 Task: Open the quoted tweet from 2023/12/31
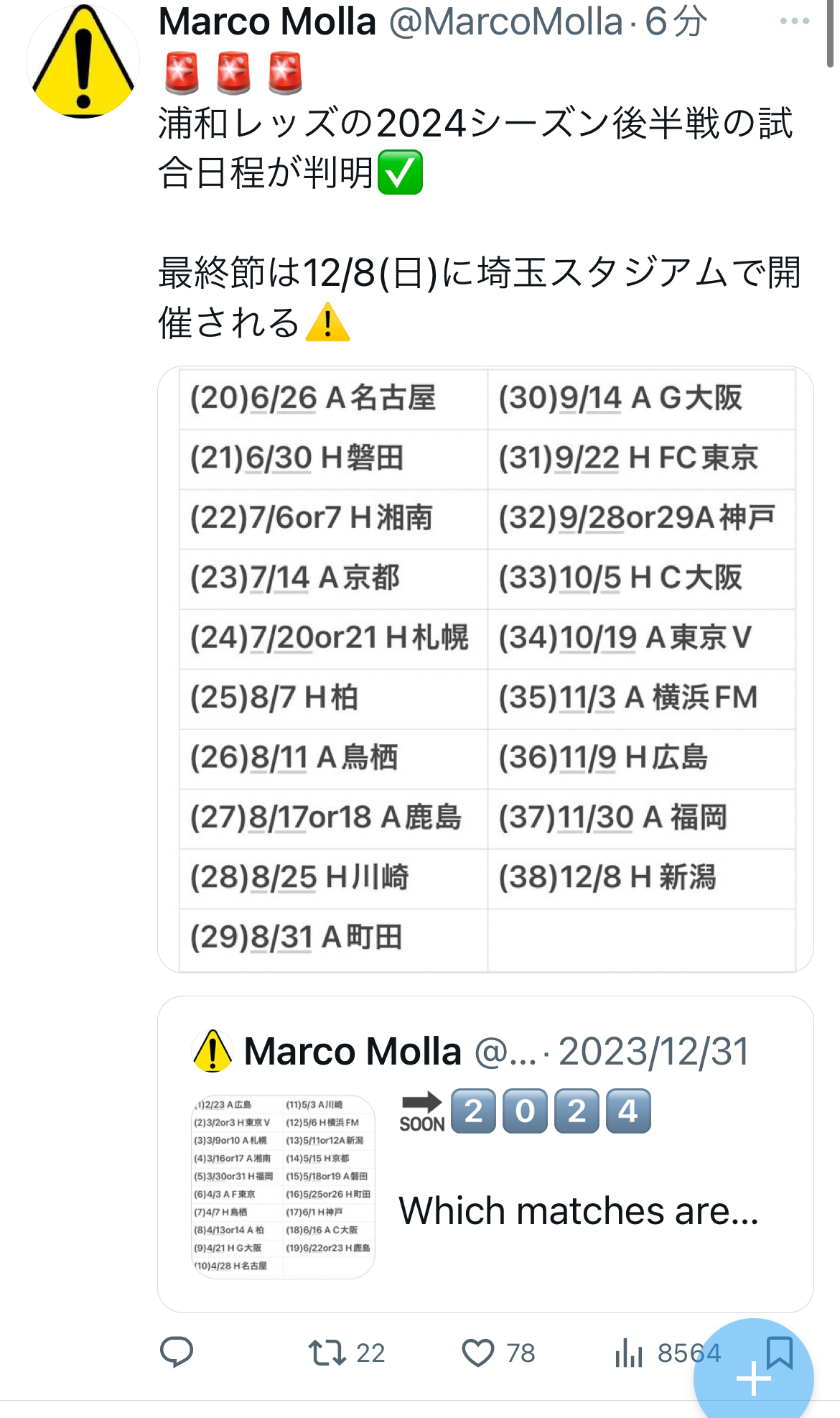point(485,1154)
